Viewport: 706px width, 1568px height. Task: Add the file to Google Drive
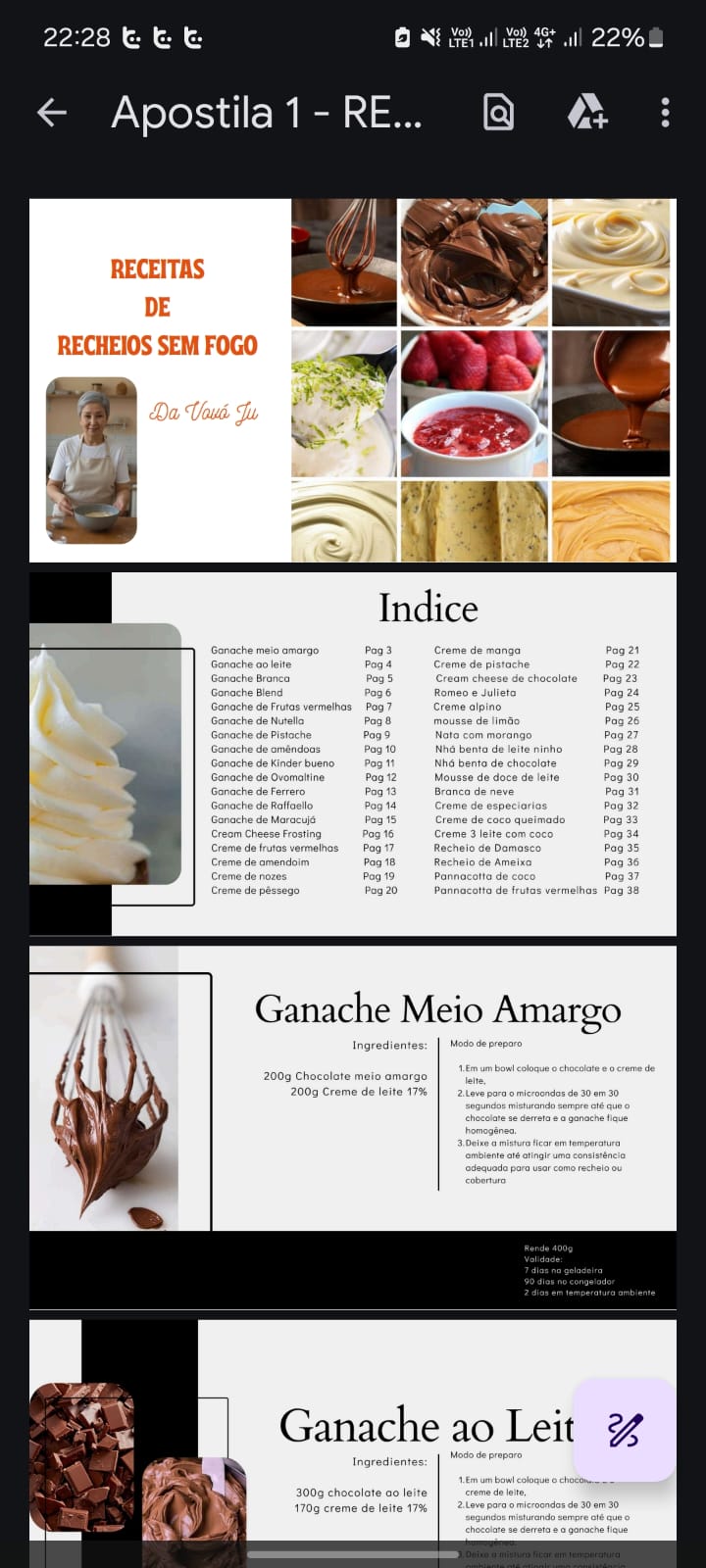586,113
